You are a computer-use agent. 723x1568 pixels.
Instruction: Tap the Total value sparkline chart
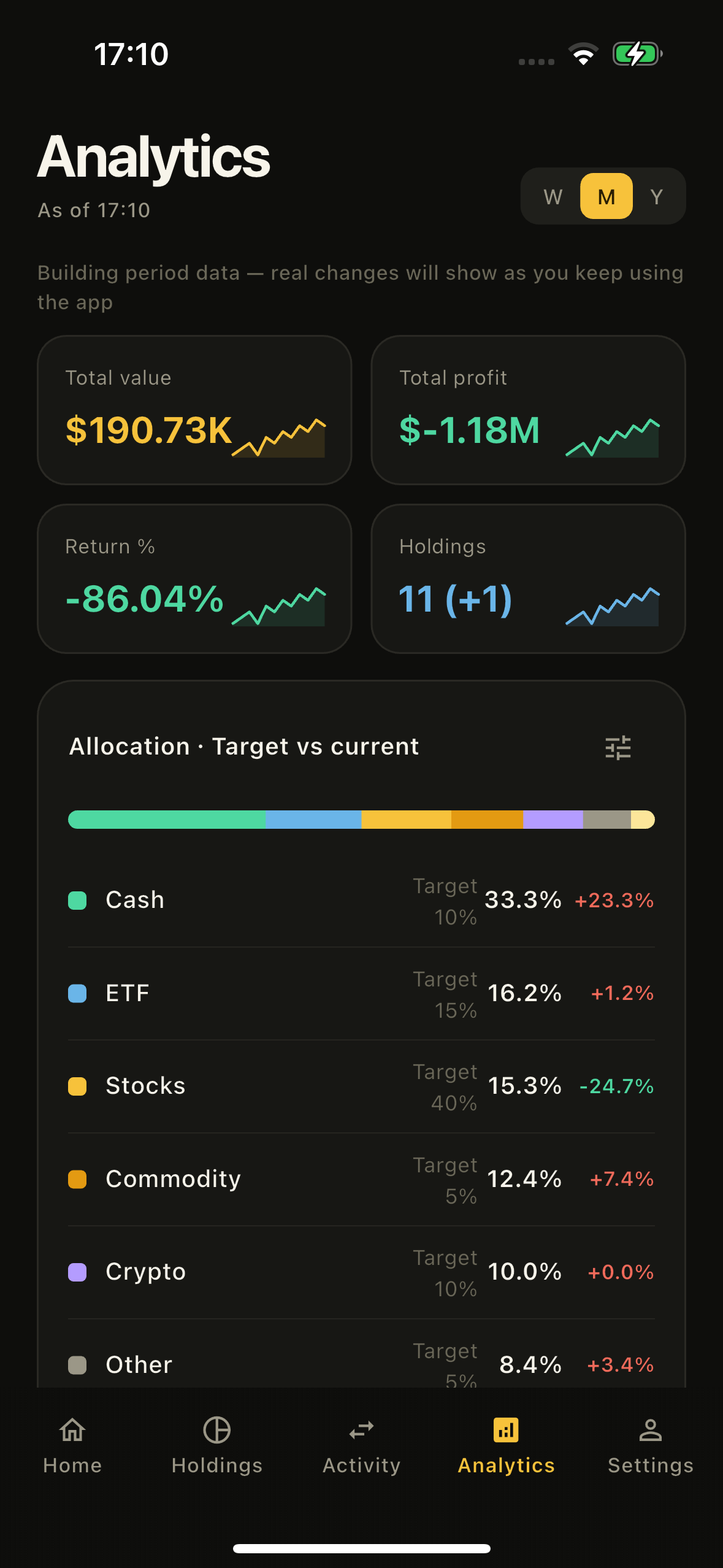pyautogui.click(x=279, y=439)
